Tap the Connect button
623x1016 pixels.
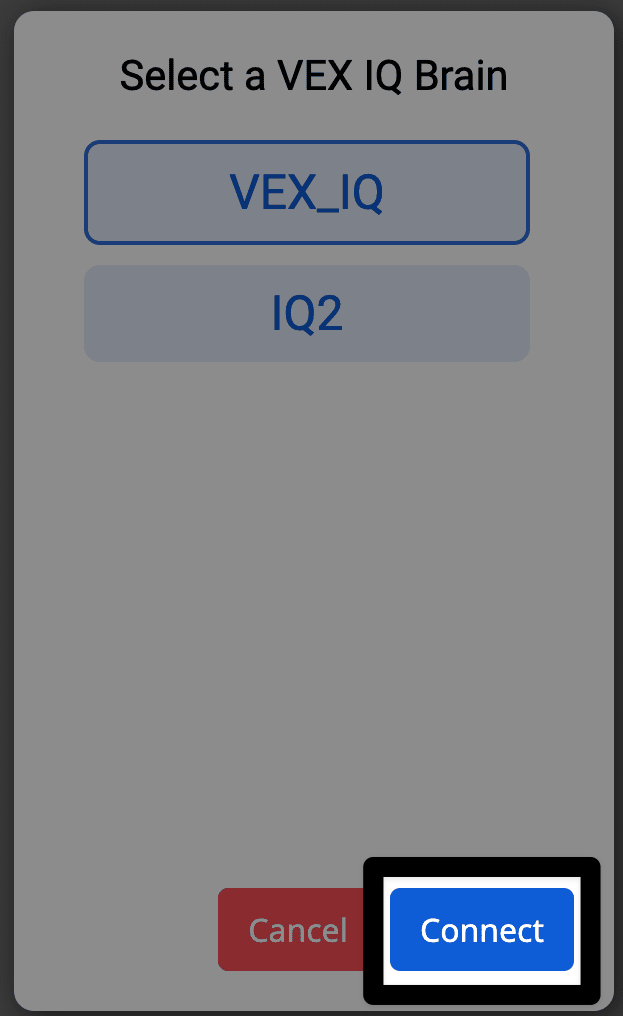coord(481,930)
